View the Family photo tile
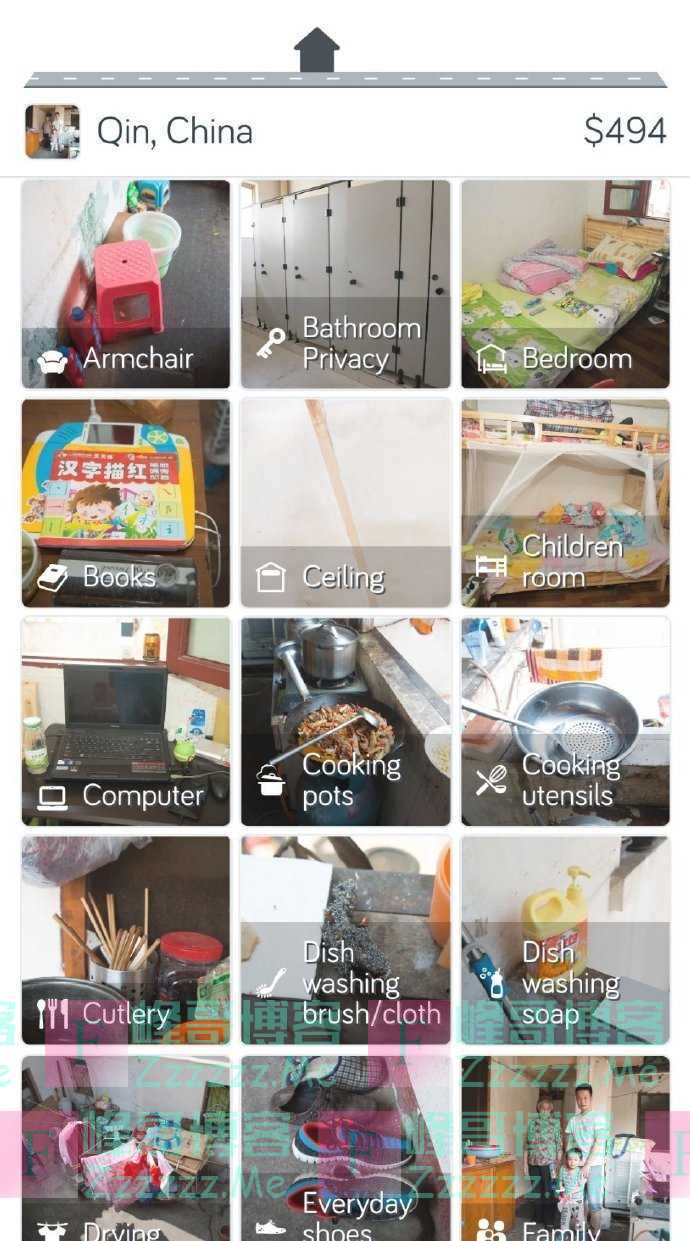Image resolution: width=690 pixels, height=1241 pixels. tap(565, 1148)
